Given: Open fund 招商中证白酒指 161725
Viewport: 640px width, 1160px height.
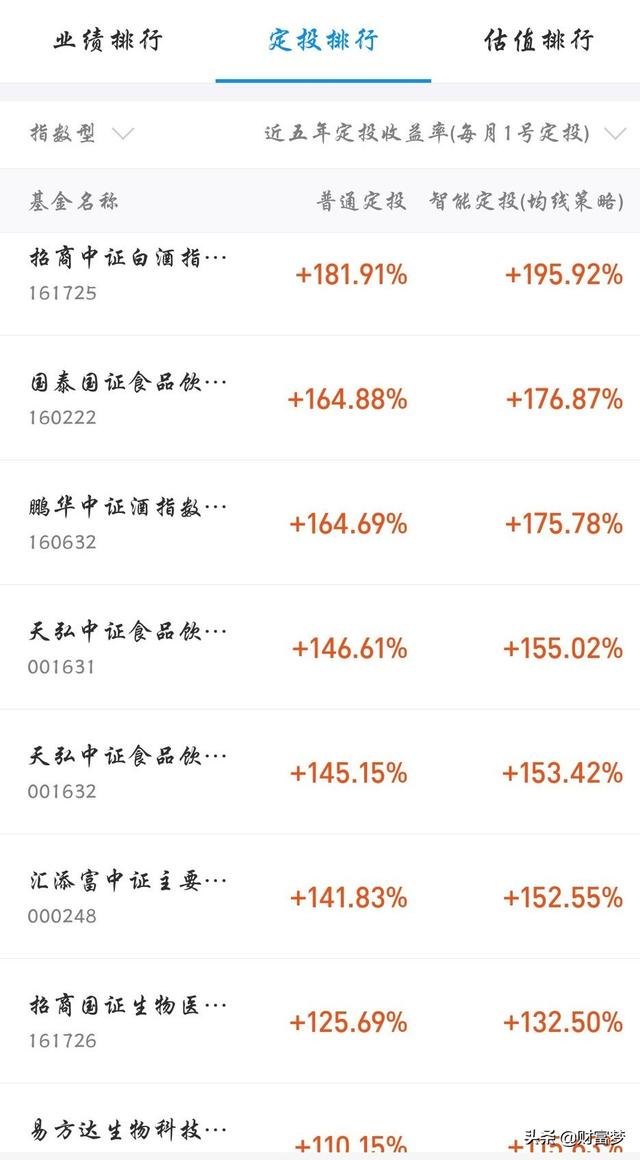Looking at the screenshot, I should [x=320, y=274].
